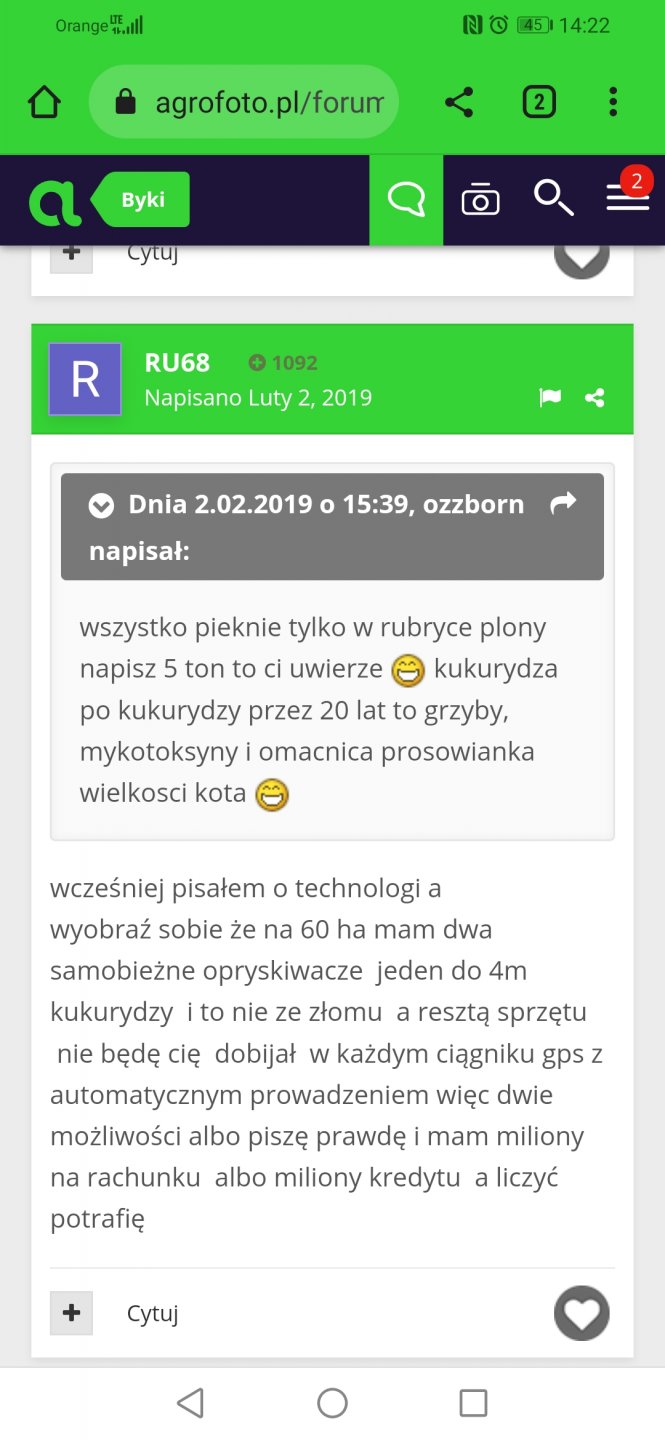Jump to ozzborn's original quoted post
The image size is (665, 1440).
coord(564,503)
